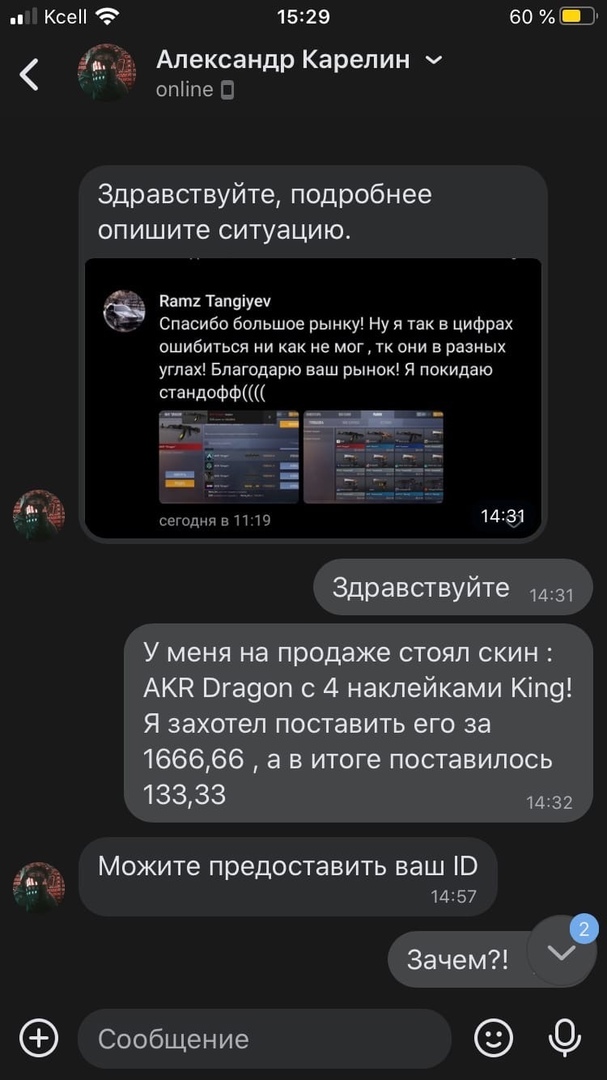Go back to the chats list
607x1080 pixels.
[30, 74]
